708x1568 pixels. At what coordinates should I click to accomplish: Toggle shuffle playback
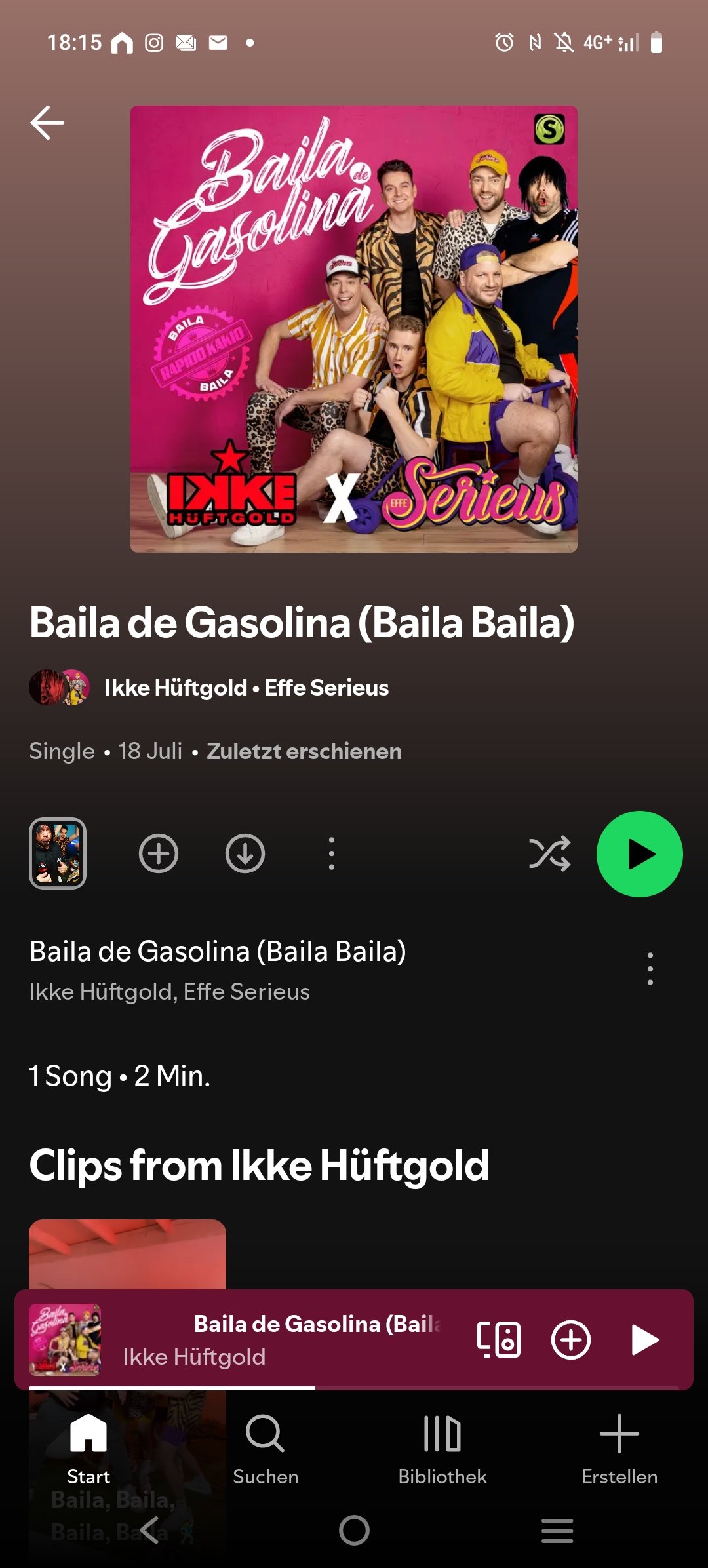point(549,853)
